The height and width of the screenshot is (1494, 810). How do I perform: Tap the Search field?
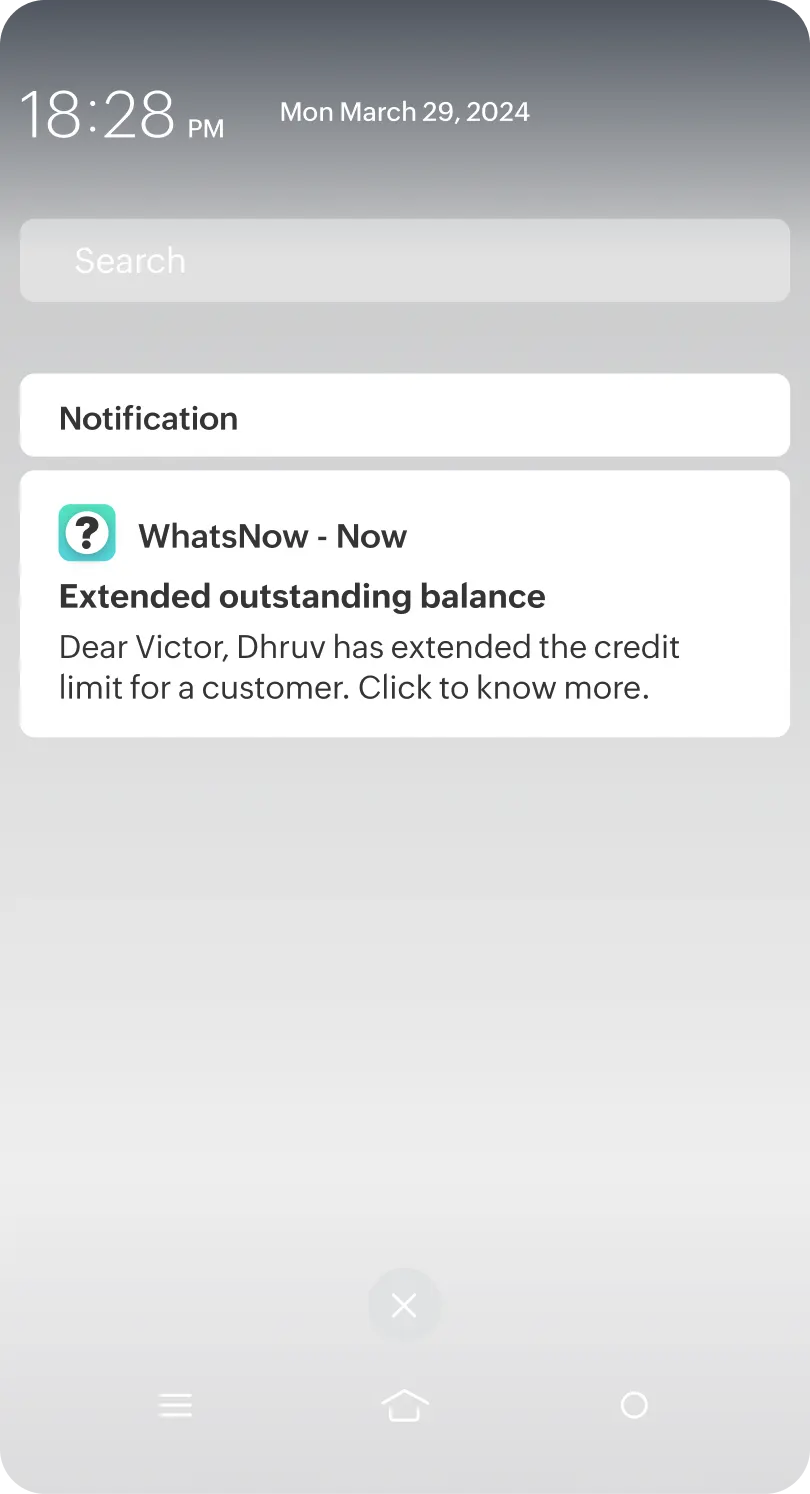point(404,261)
